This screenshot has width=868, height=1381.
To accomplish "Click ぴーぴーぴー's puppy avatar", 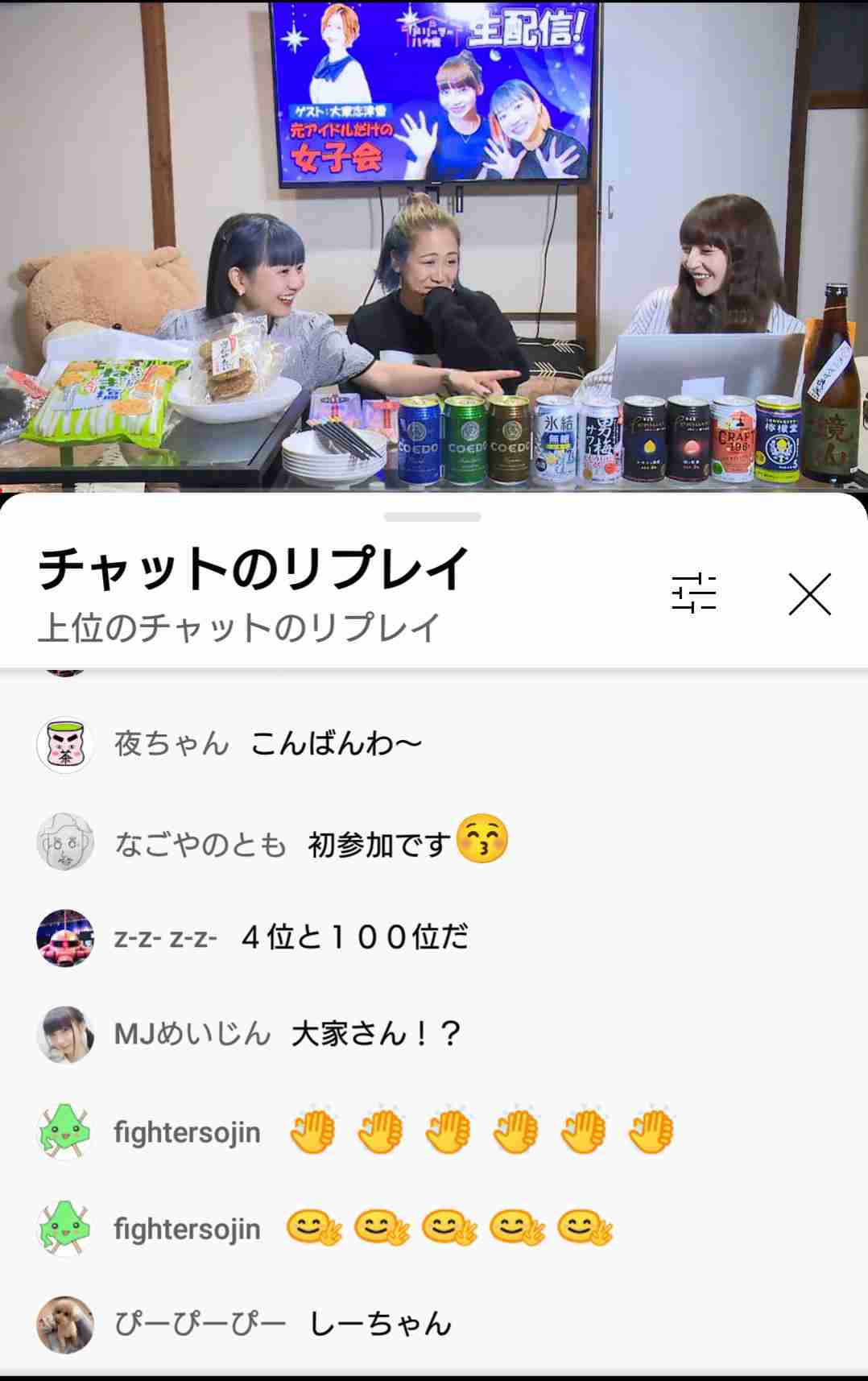I will pos(66,1322).
